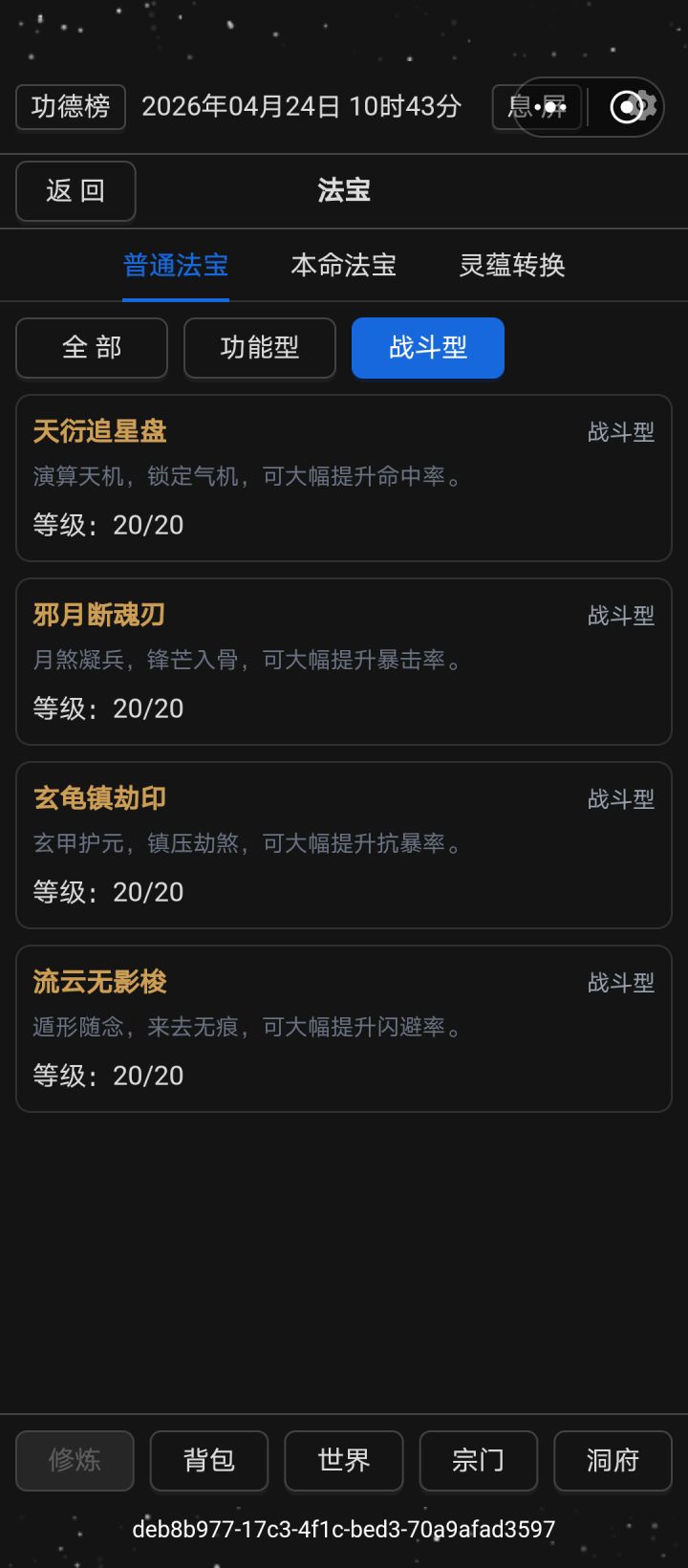688x1568 pixels.
Task: Go to the 背包 section
Action: 209,1460
